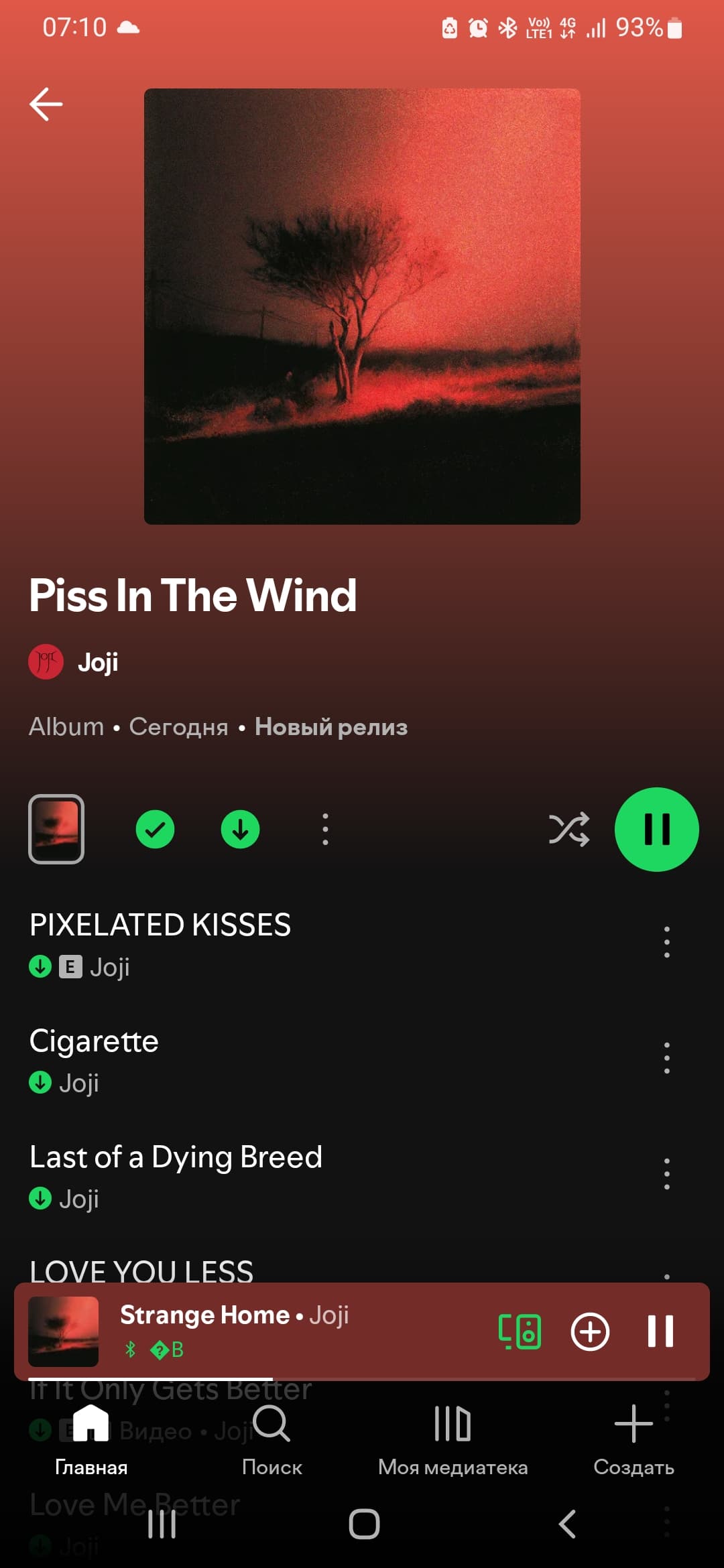Add Strange Home to library with plus
The height and width of the screenshot is (1568, 724).
click(590, 1331)
